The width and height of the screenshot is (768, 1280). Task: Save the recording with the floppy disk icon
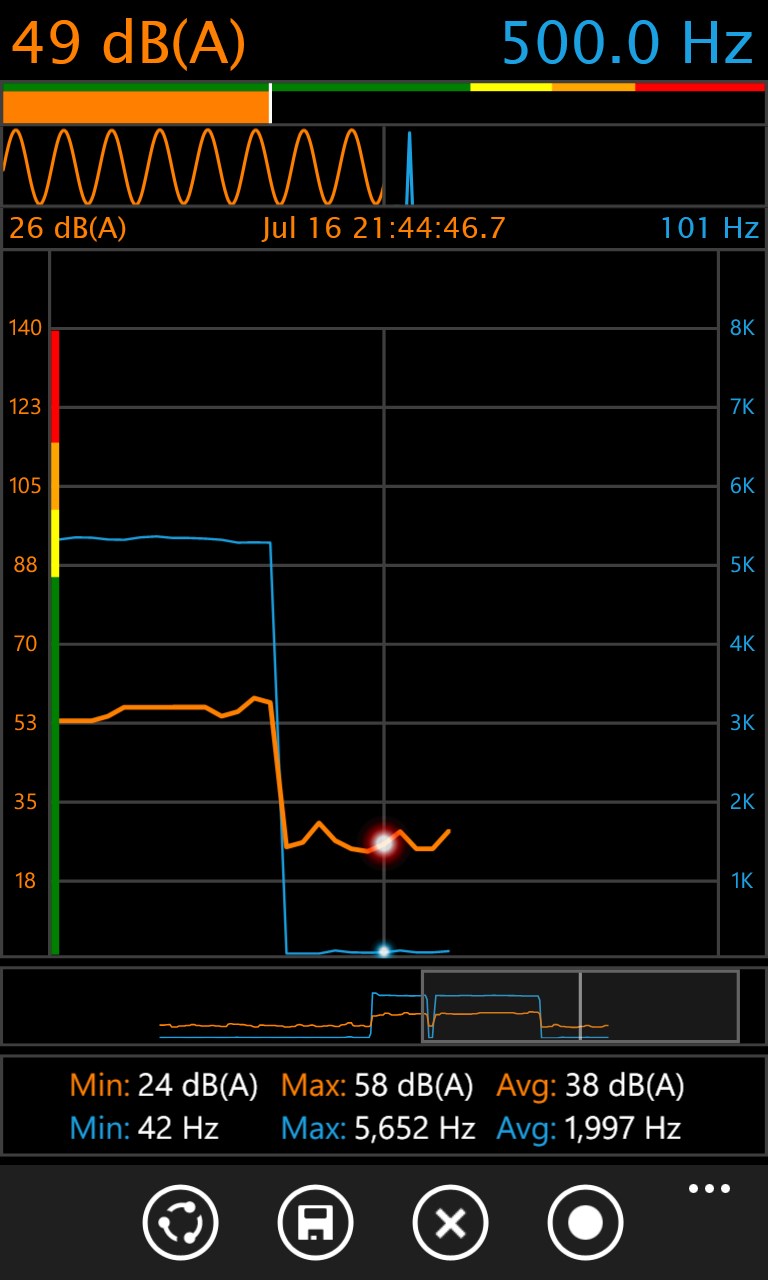pyautogui.click(x=315, y=1222)
